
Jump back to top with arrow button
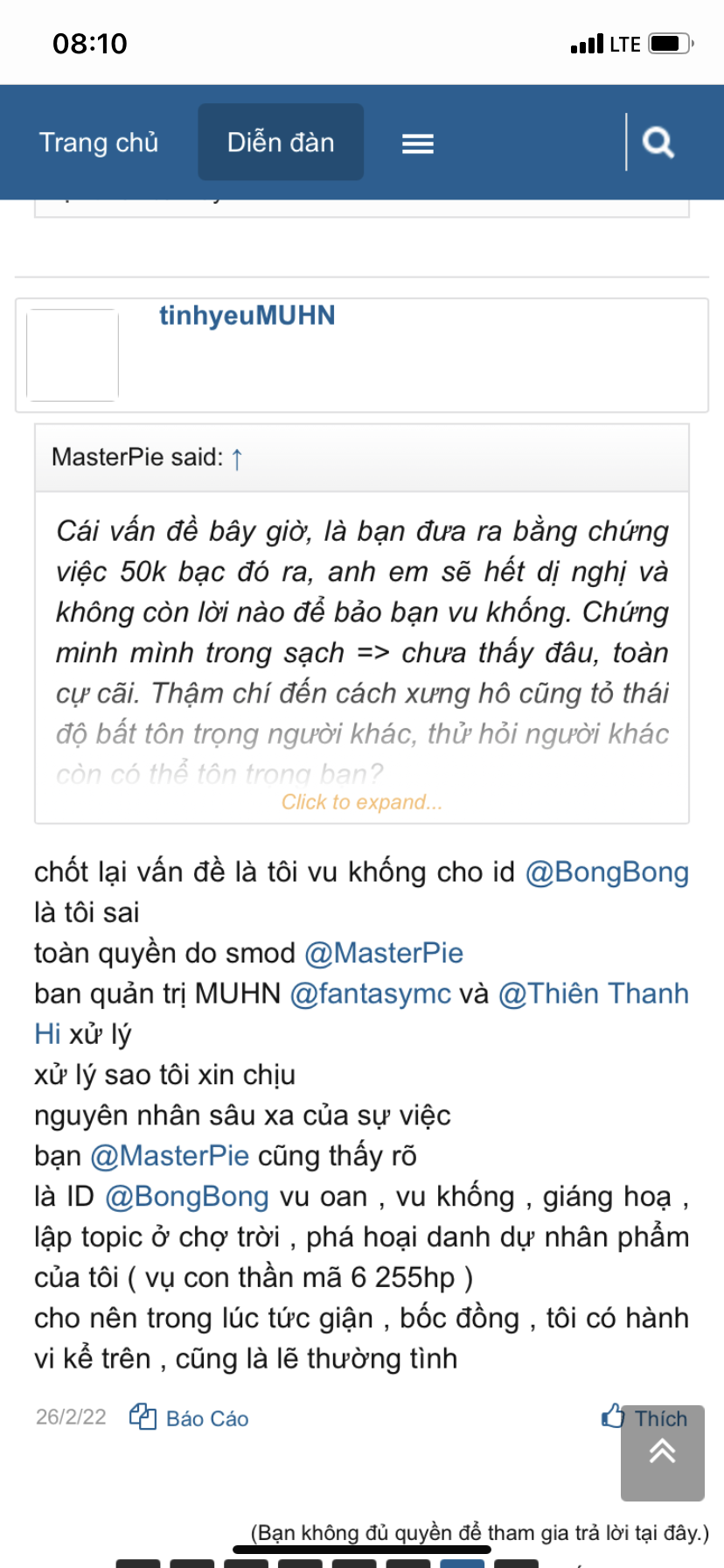662,1454
